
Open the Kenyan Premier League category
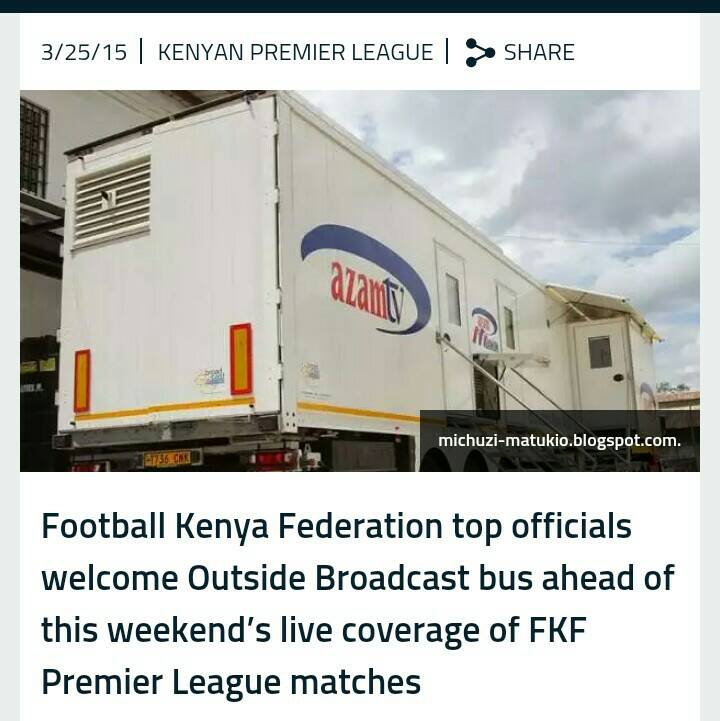tap(295, 52)
